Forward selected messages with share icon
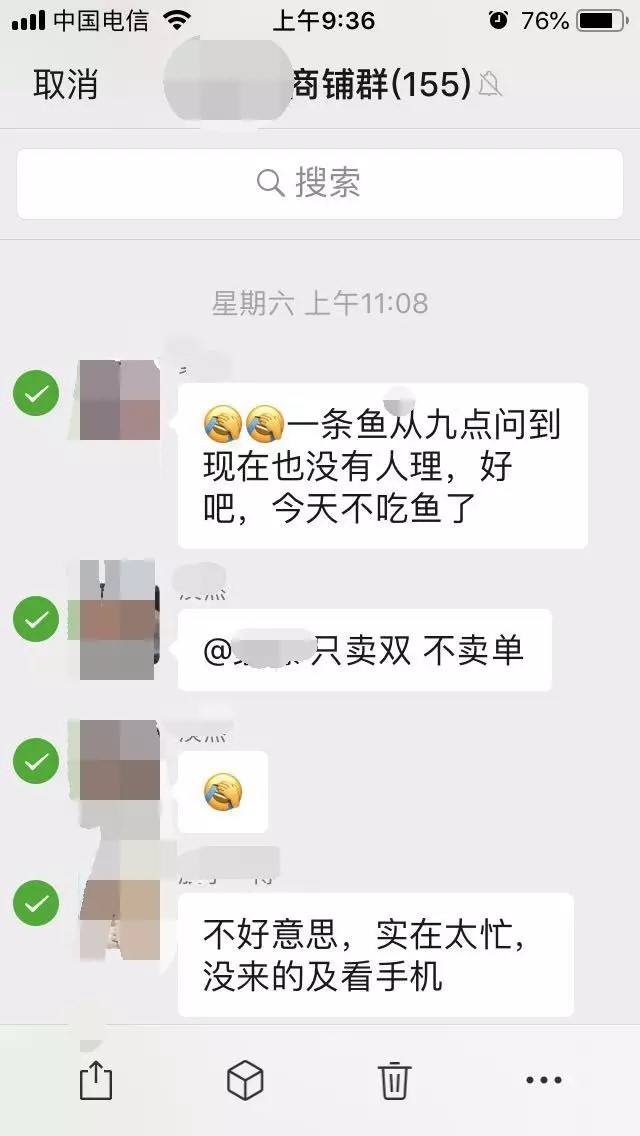 click(x=96, y=1080)
